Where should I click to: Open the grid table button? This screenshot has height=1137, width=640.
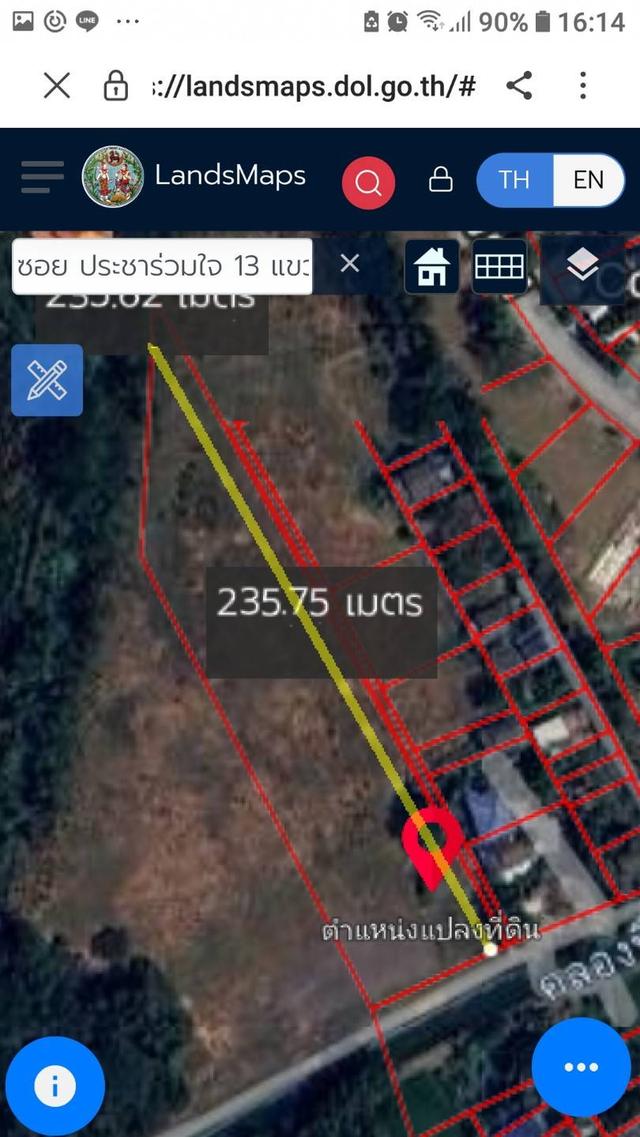499,266
